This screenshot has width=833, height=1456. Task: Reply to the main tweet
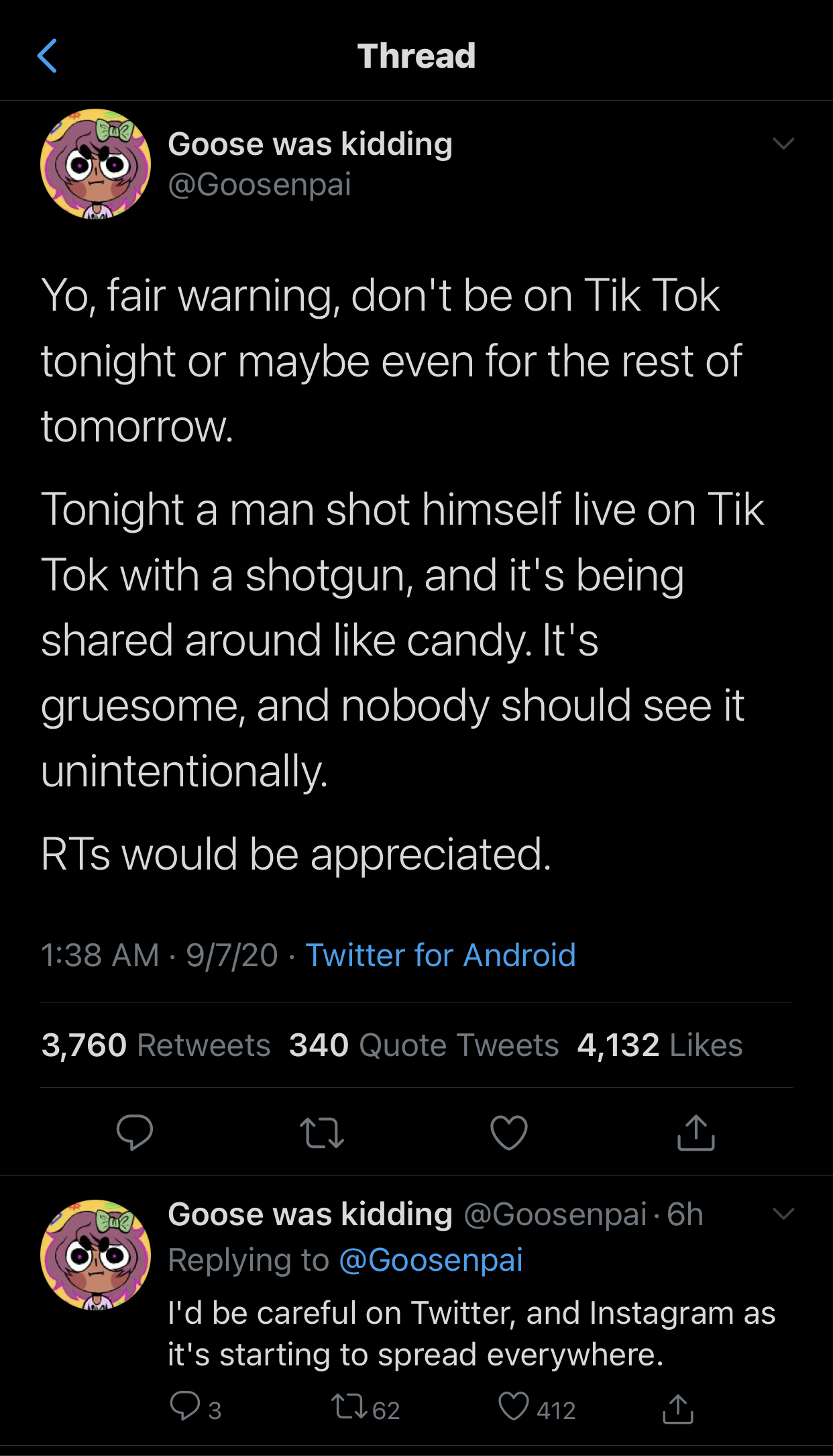[x=134, y=1133]
